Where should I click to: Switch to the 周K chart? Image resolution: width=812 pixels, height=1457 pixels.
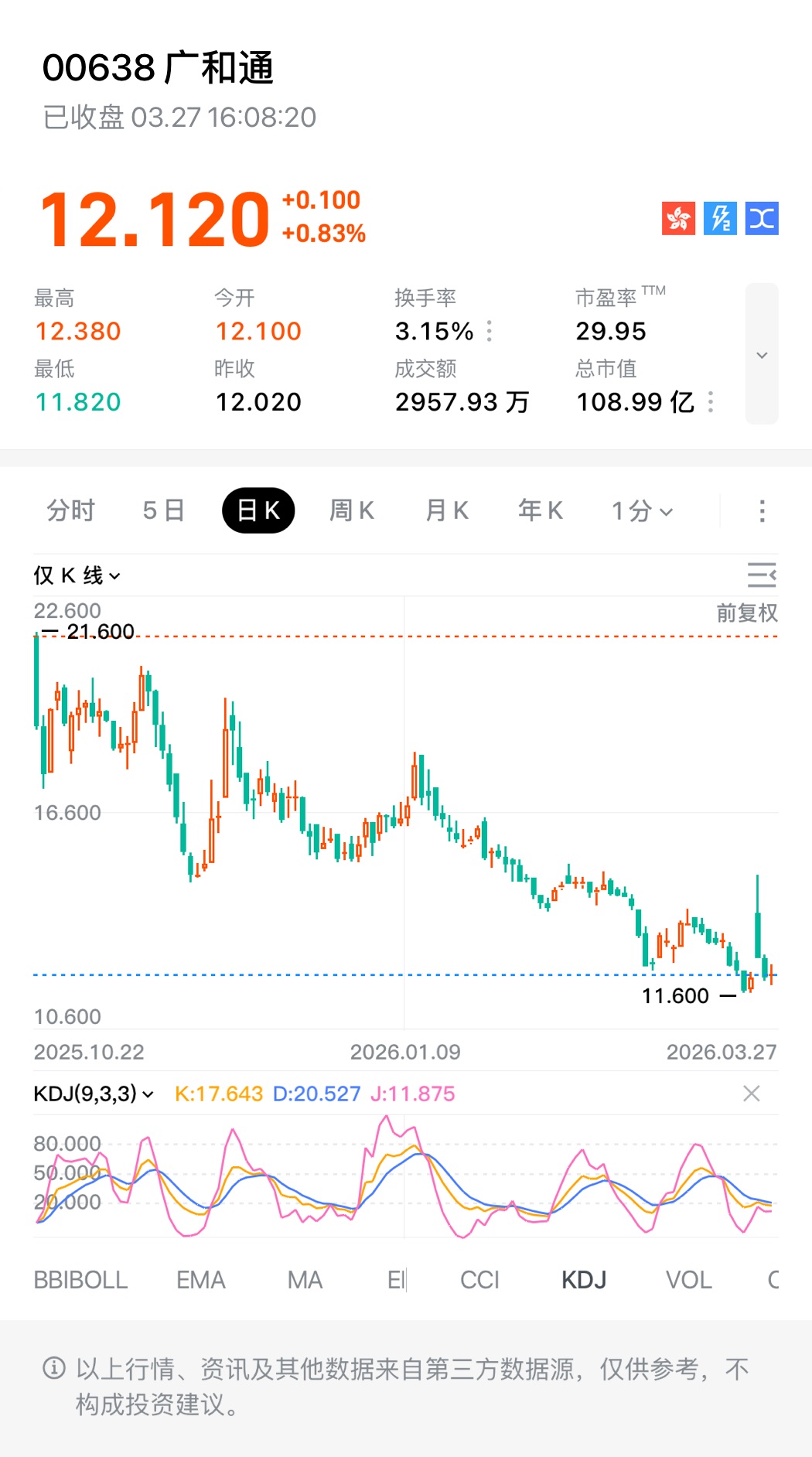[x=352, y=510]
